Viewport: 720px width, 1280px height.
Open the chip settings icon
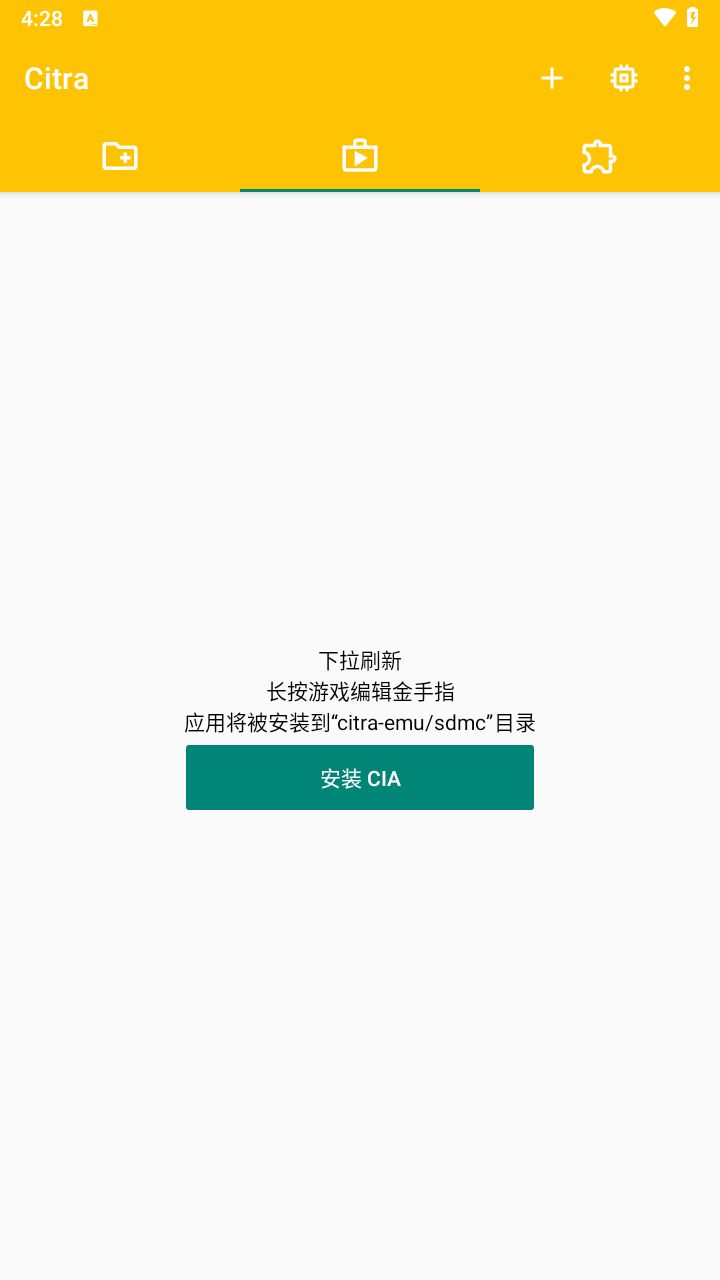(x=624, y=78)
